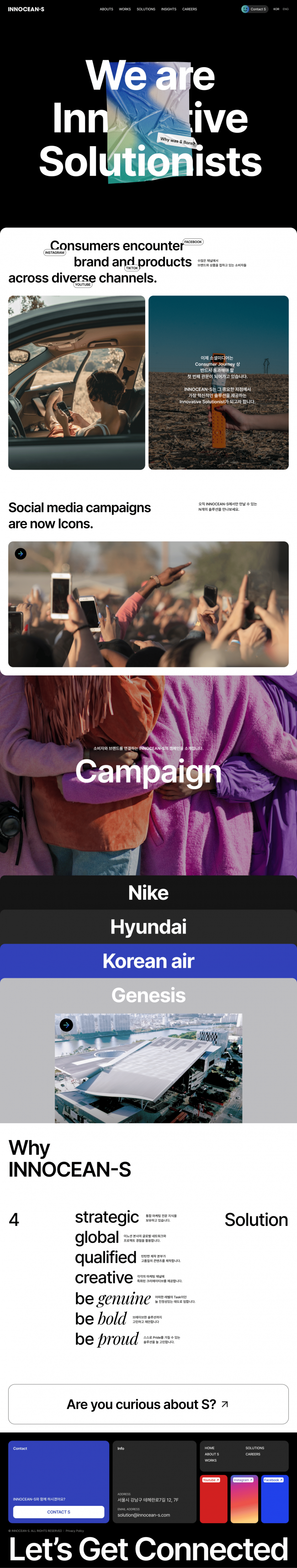Viewport: 297px width, 1568px height.
Task: Switch language to KOR
Action: (x=276, y=9)
